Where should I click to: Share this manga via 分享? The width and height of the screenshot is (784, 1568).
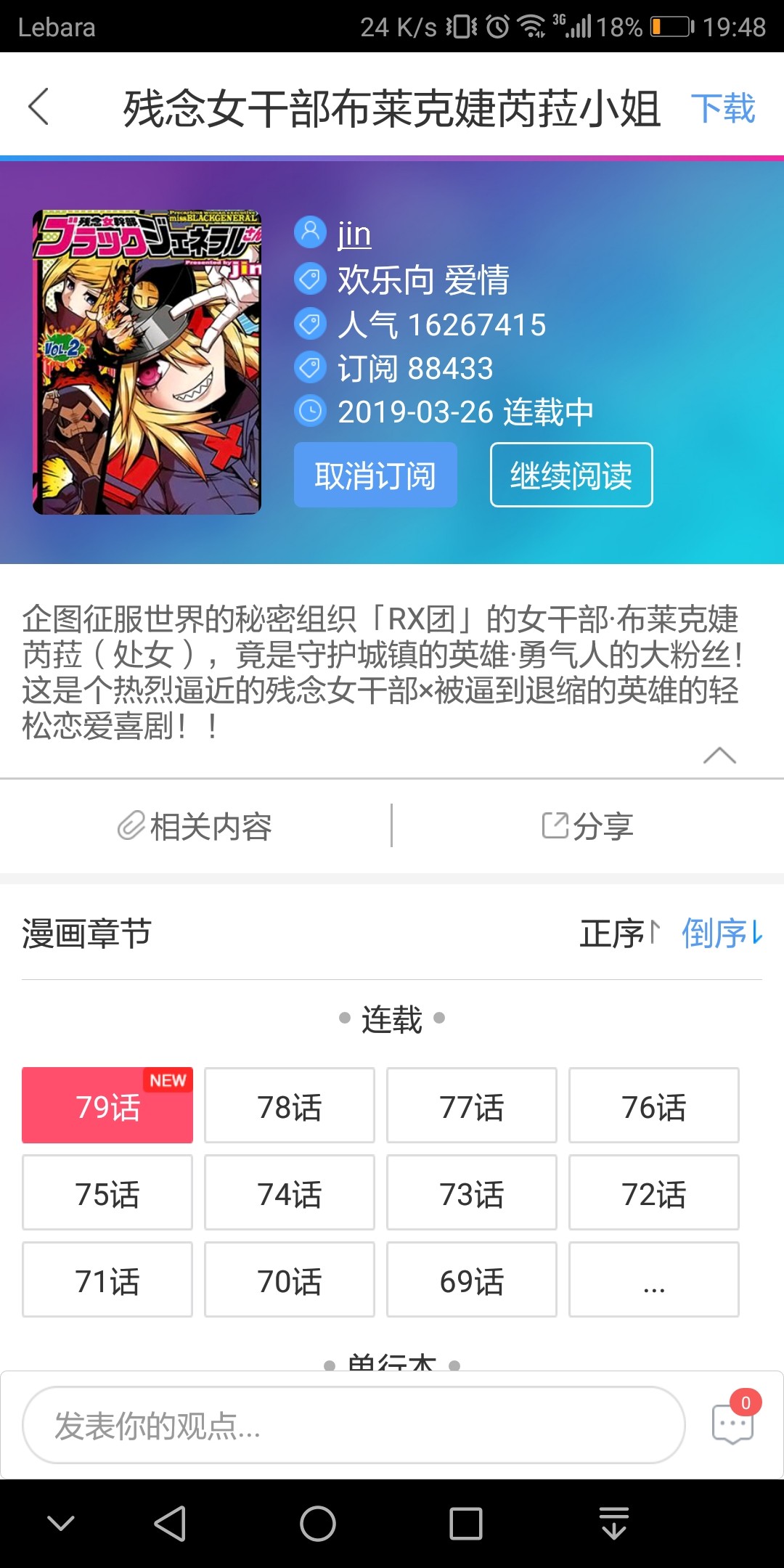588,827
